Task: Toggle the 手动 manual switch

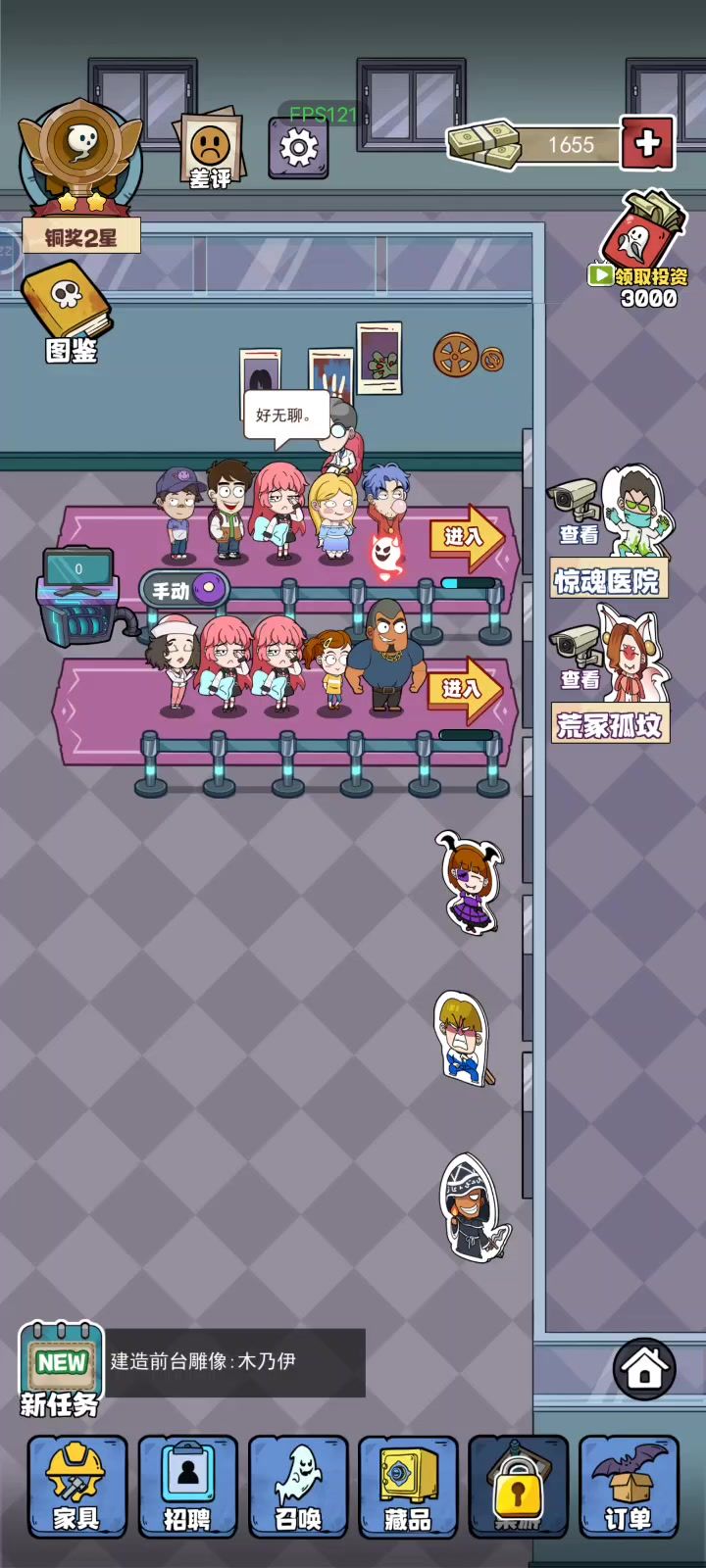Action: (x=186, y=589)
